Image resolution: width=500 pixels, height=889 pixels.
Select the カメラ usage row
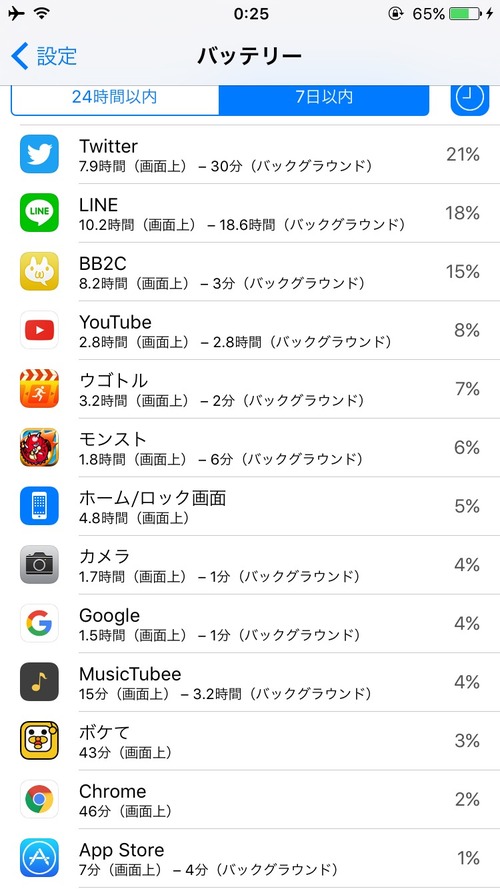[x=250, y=565]
